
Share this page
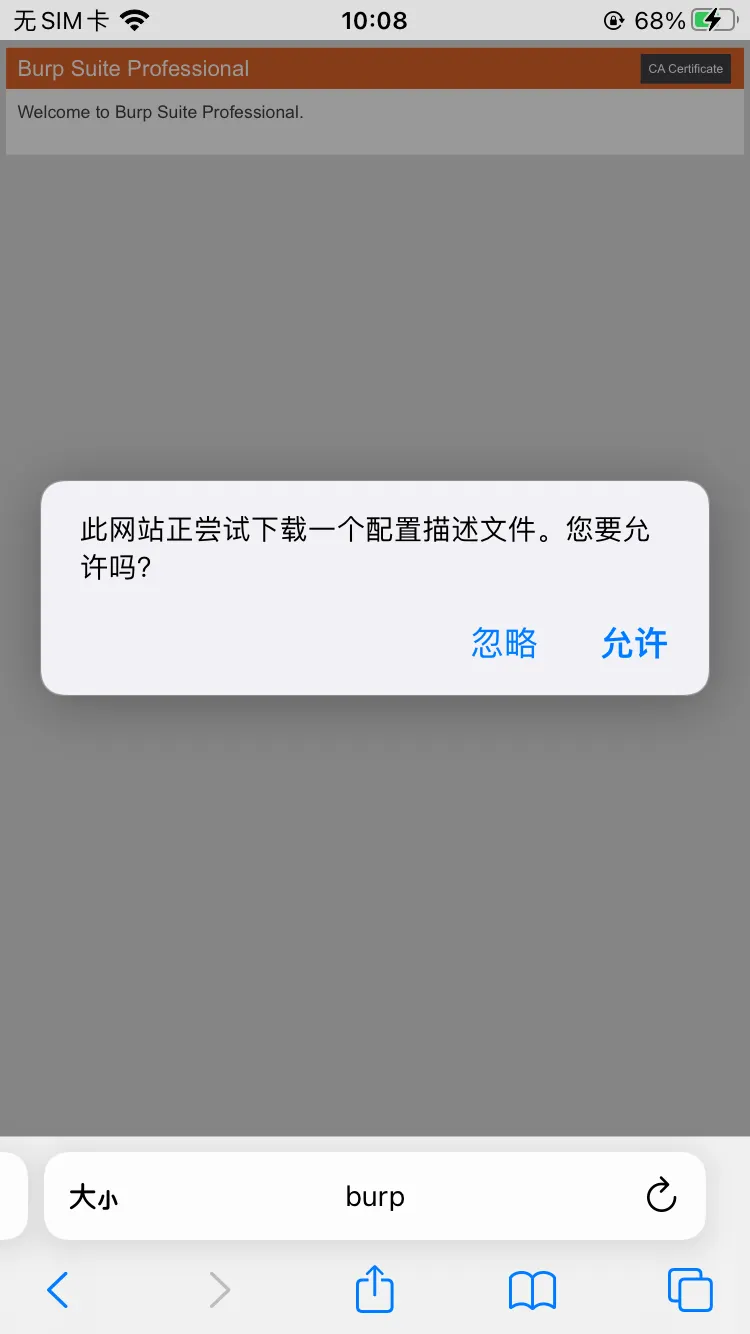(375, 1288)
